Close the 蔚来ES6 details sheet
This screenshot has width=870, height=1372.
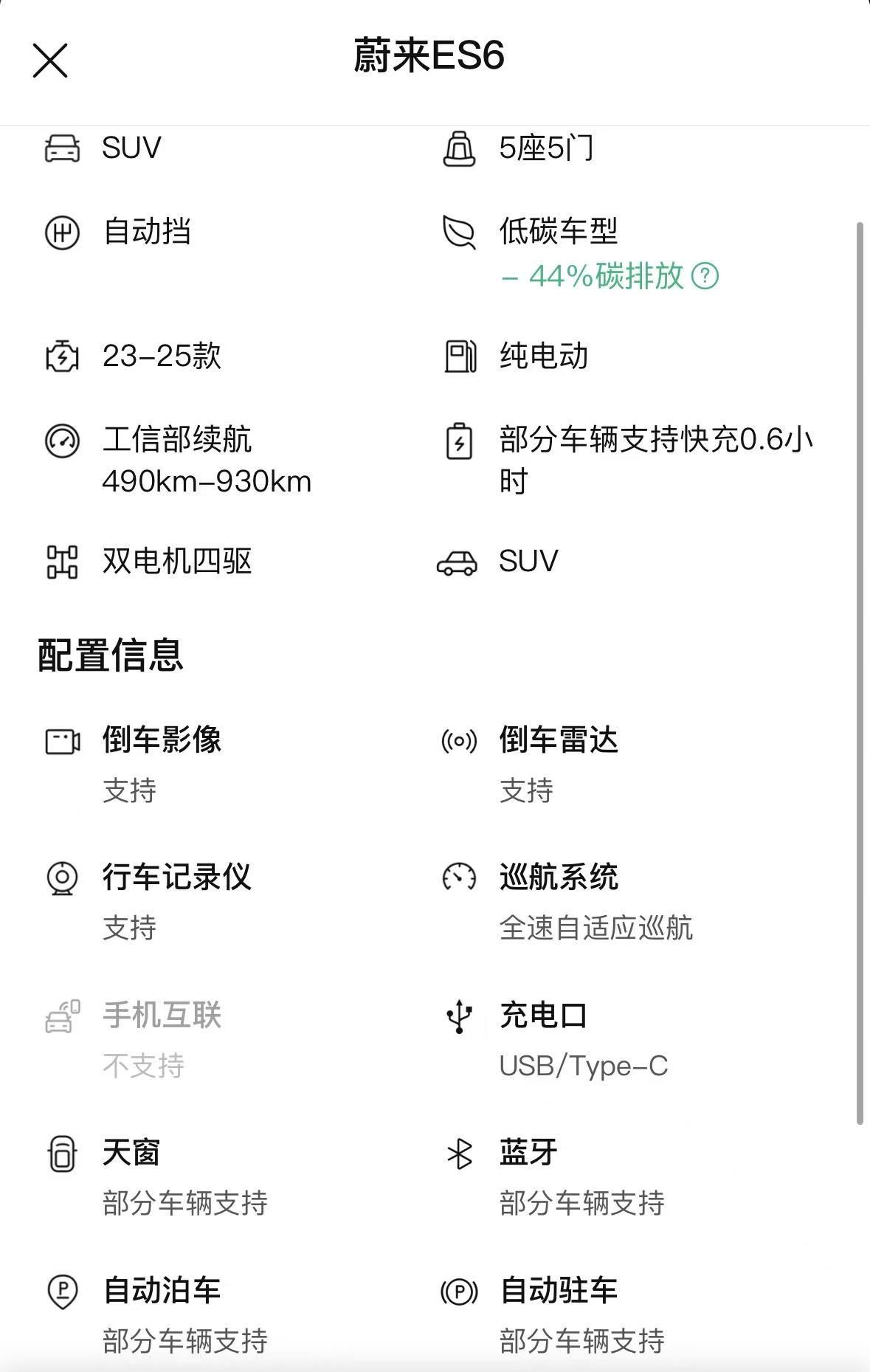pyautogui.click(x=50, y=60)
